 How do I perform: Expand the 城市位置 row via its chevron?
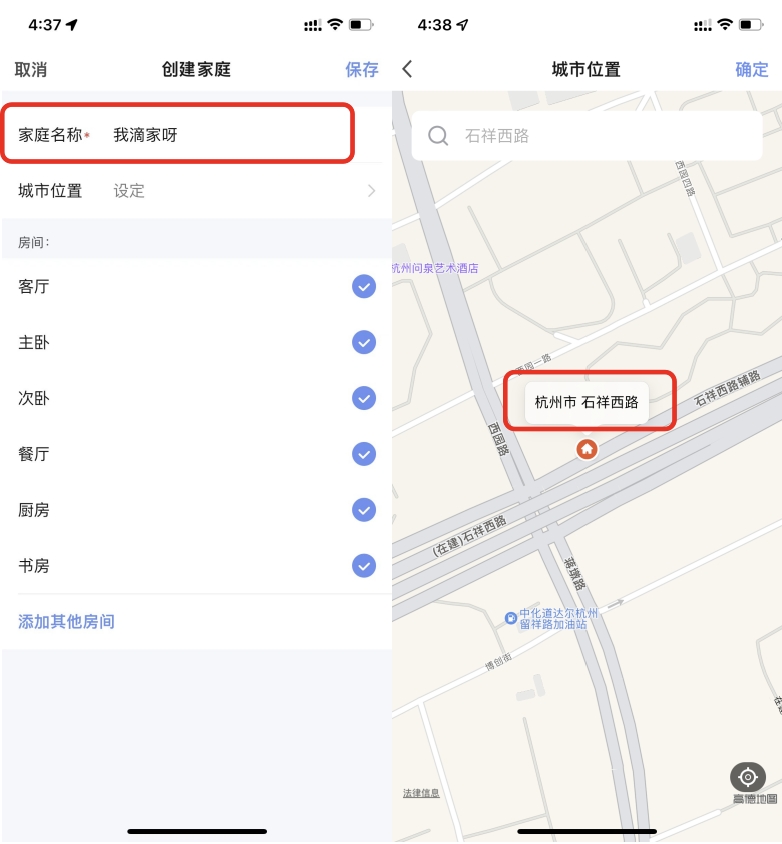click(371, 190)
